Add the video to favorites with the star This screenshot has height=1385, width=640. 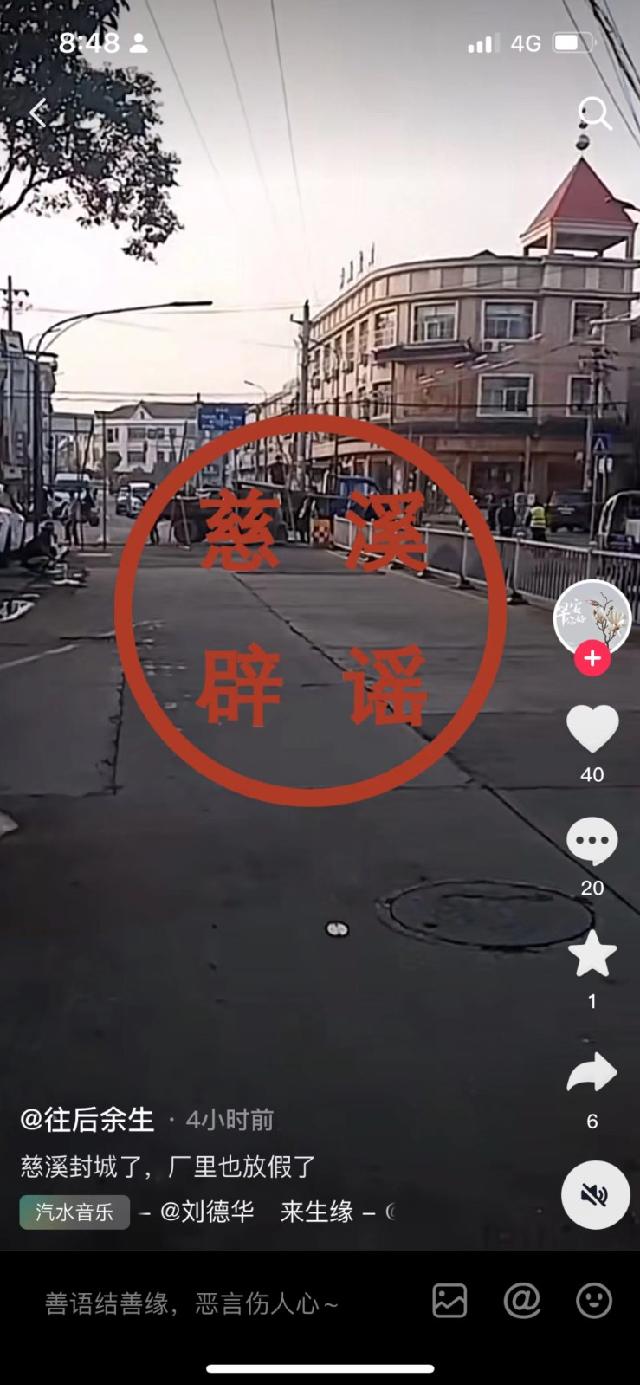pyautogui.click(x=592, y=955)
